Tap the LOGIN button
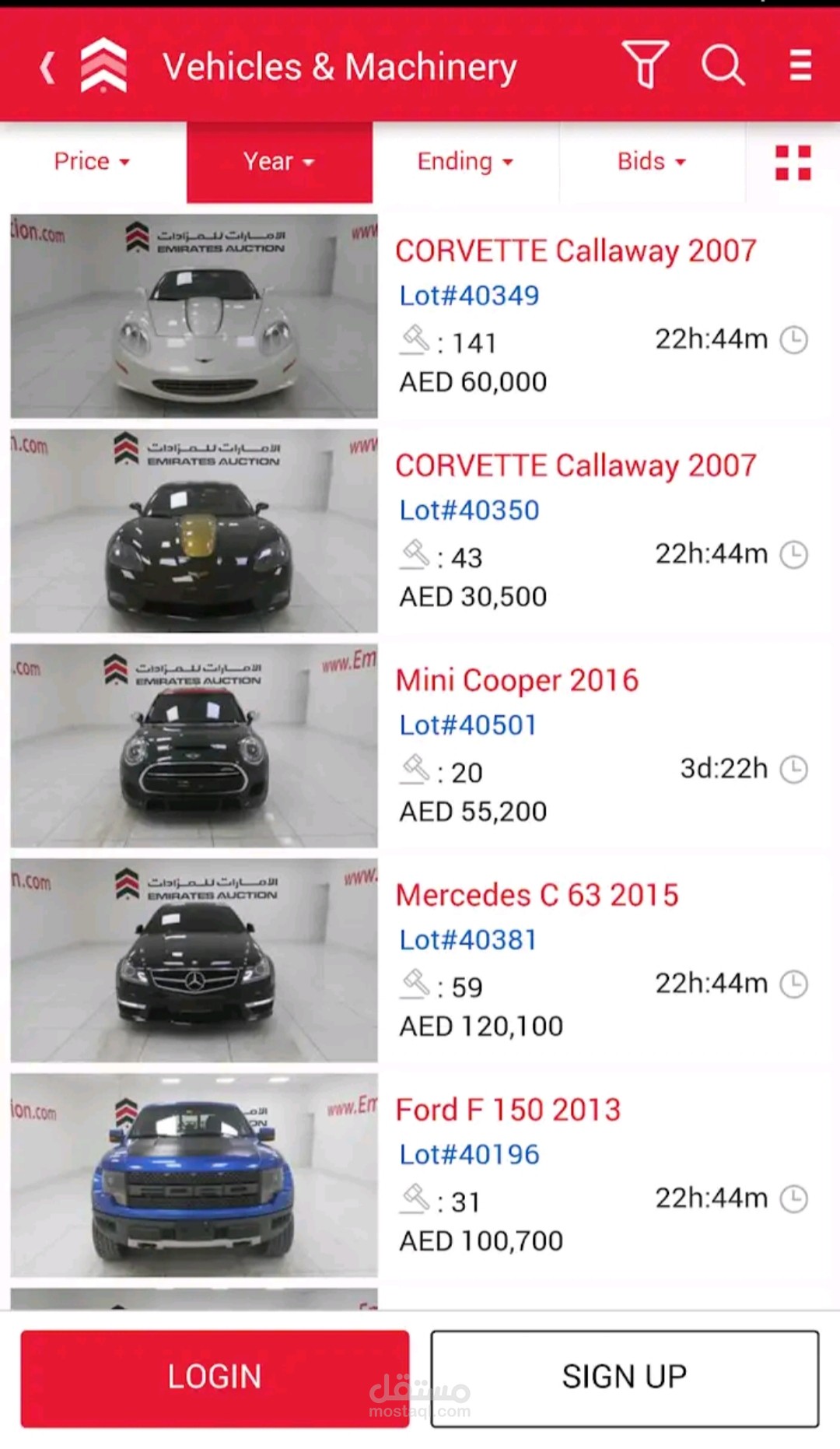Image resolution: width=840 pixels, height=1449 pixels. tap(215, 1378)
